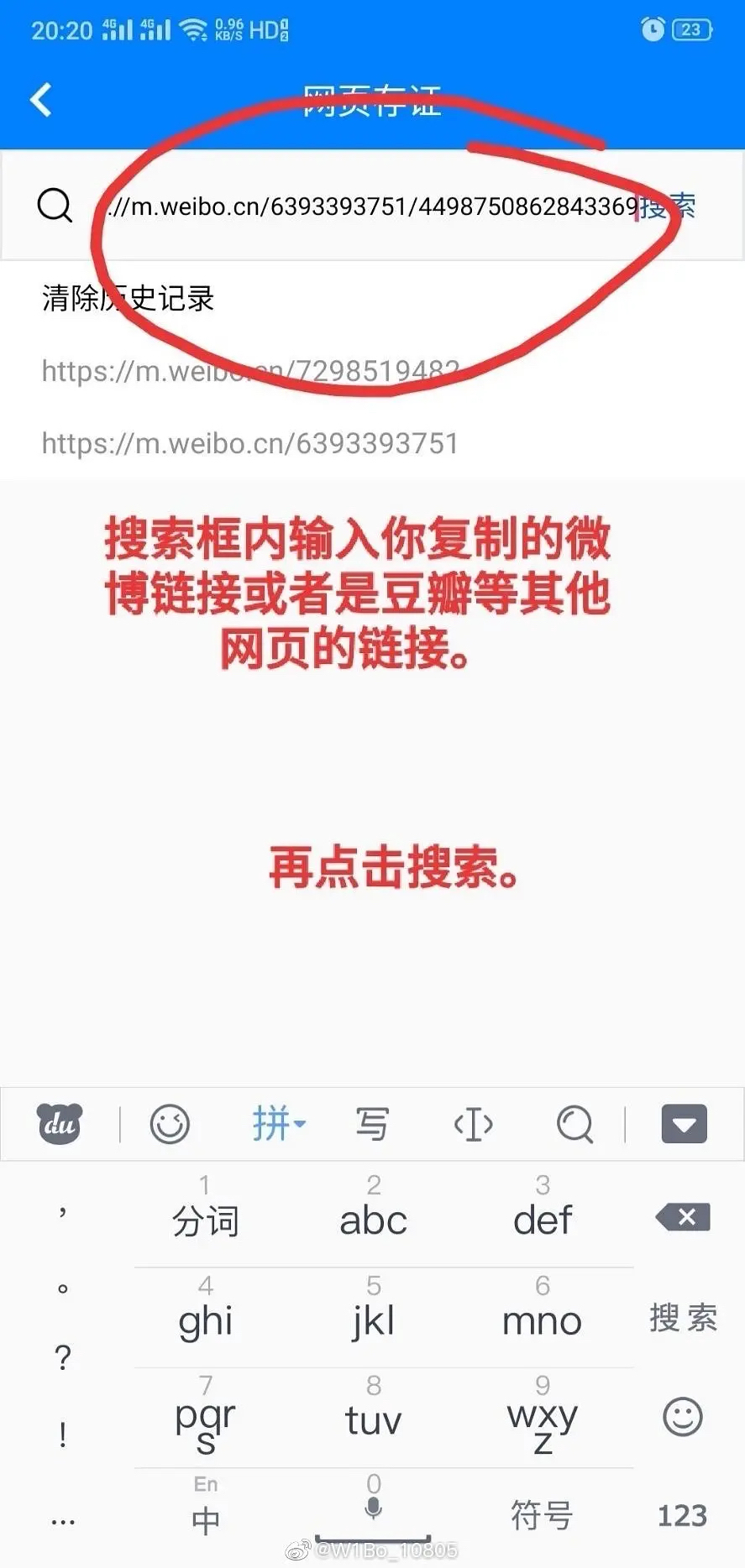The width and height of the screenshot is (745, 1568).
Task: Clear history via 清除历史记录
Action: pos(129,298)
